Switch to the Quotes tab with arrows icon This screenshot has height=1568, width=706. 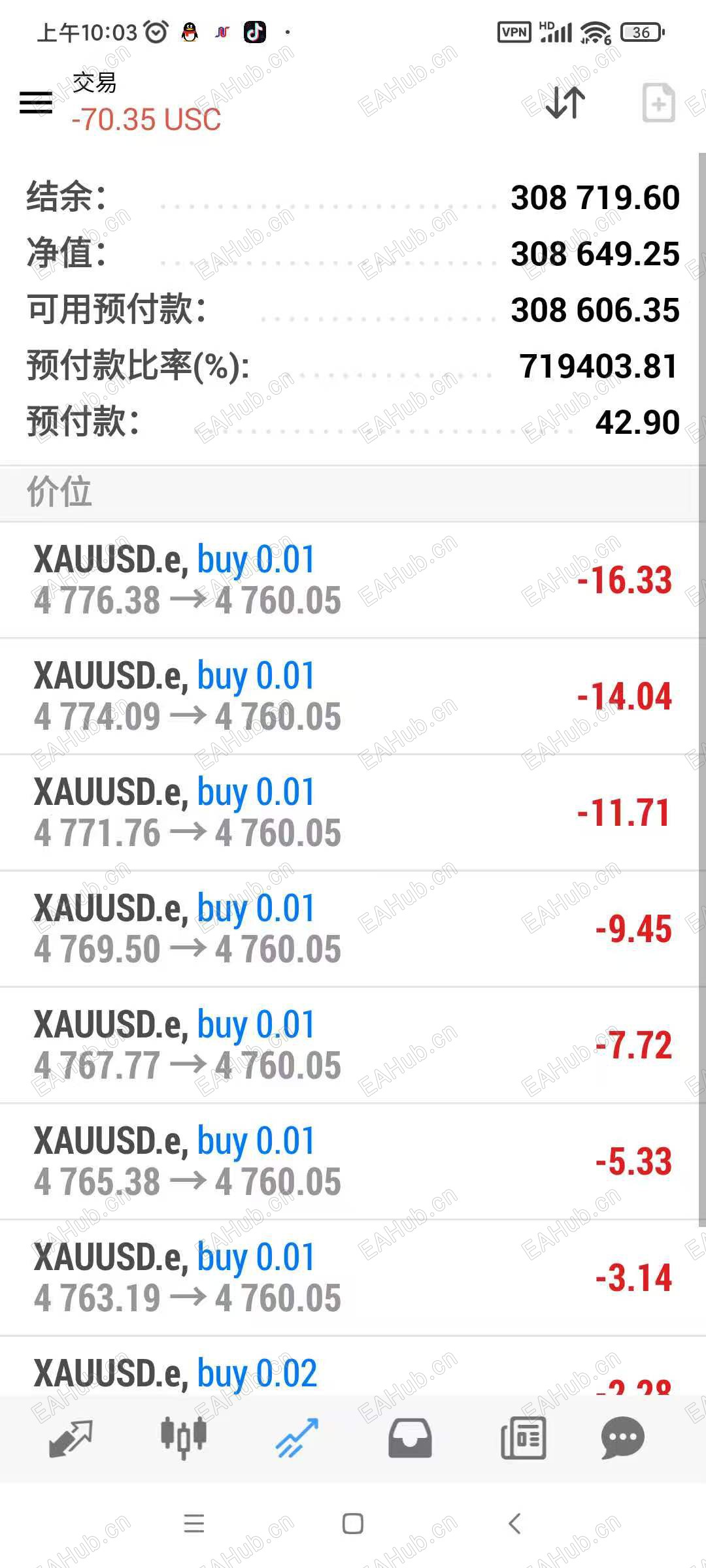pos(71,1439)
